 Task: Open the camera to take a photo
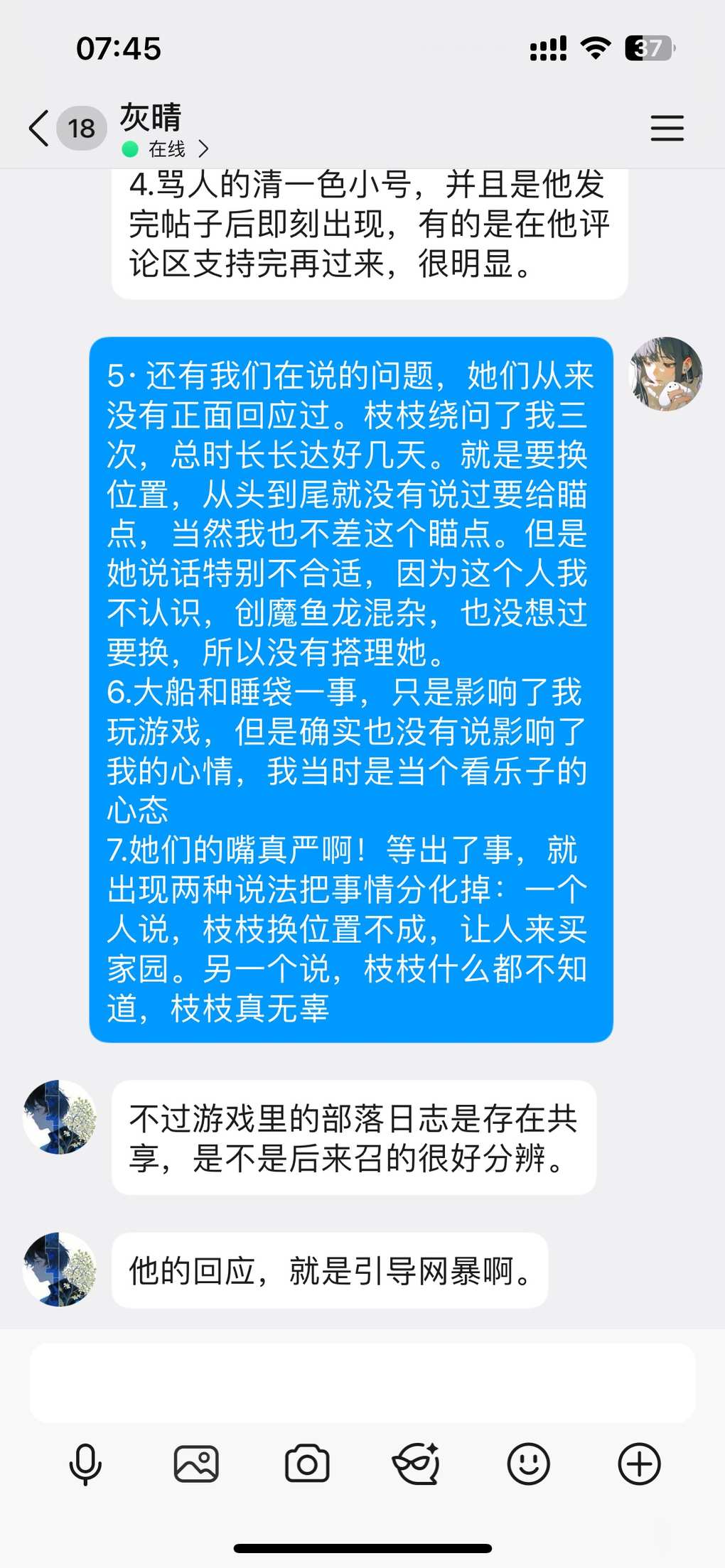tap(307, 1464)
